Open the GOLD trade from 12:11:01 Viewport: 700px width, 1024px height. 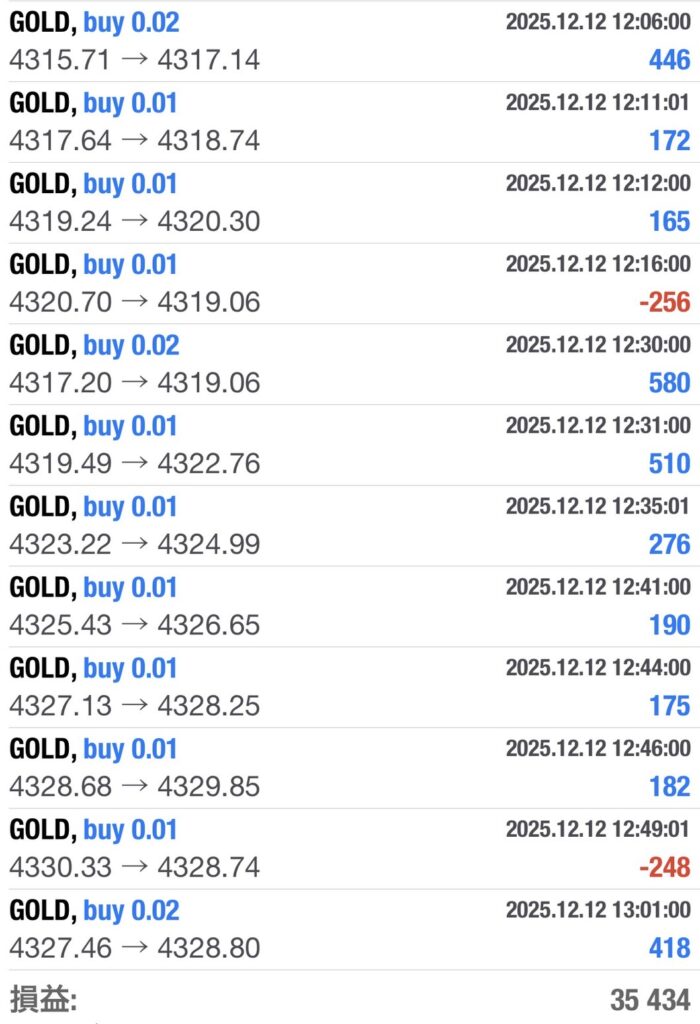[x=350, y=122]
